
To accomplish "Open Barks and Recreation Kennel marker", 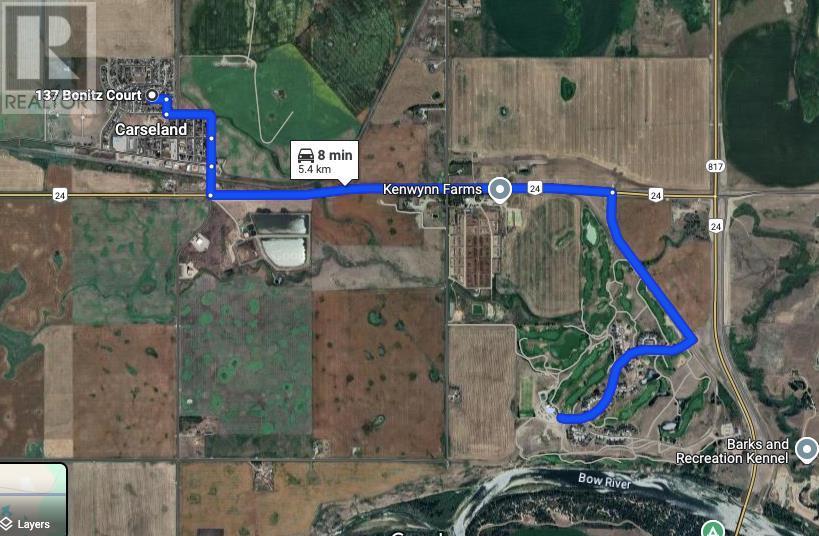I will pyautogui.click(x=807, y=456).
